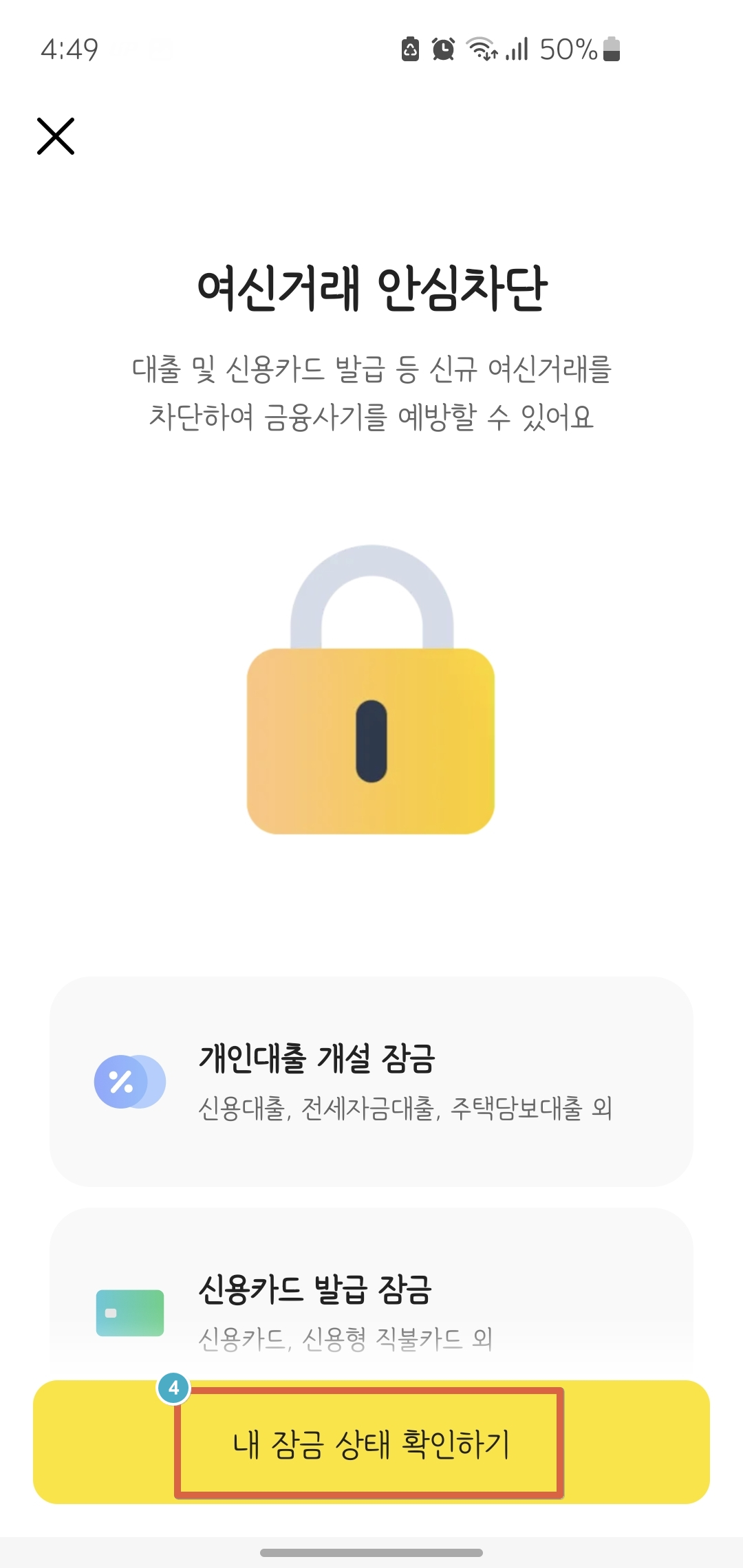
Task: Tap the battery indicator showing 50%
Action: [x=608, y=48]
